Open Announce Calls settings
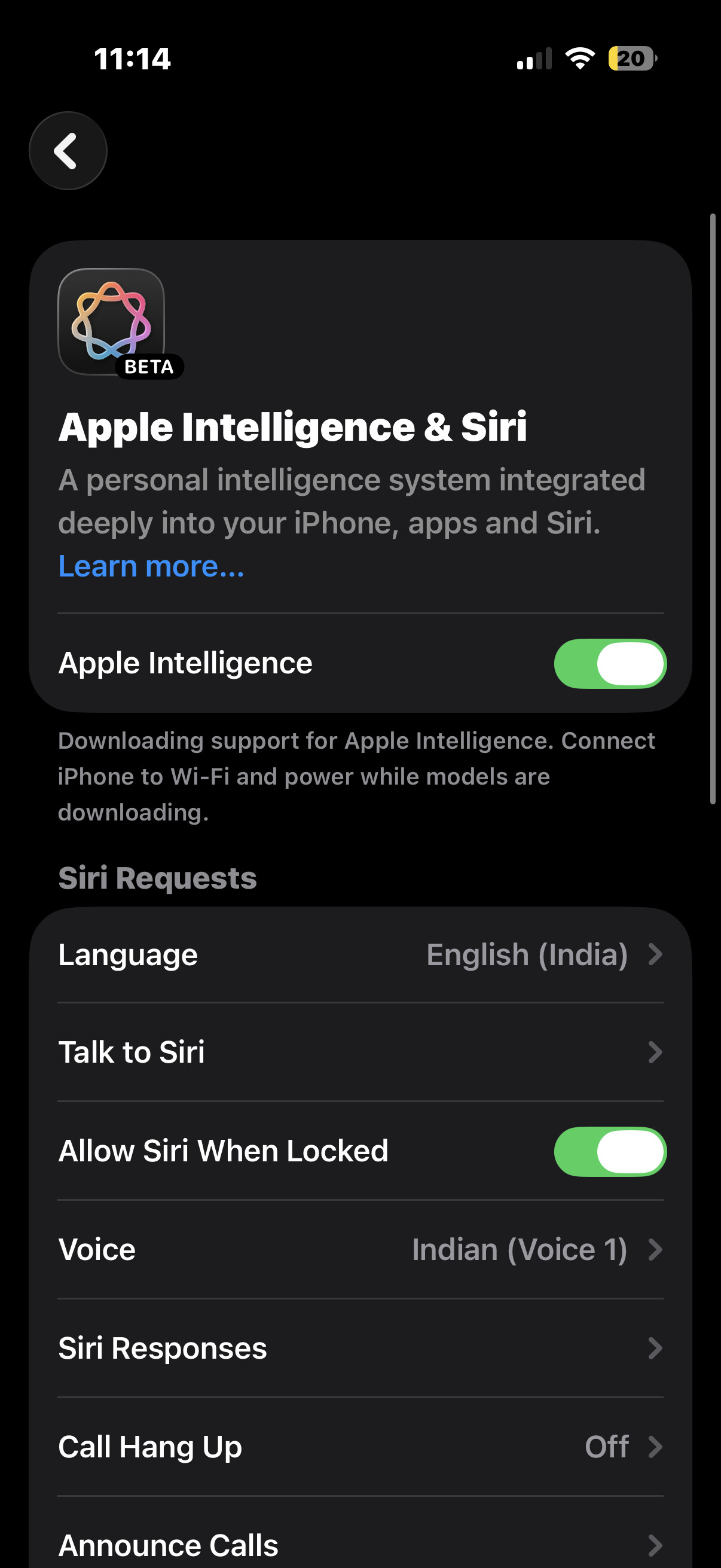The height and width of the screenshot is (1568, 721). click(360, 1544)
